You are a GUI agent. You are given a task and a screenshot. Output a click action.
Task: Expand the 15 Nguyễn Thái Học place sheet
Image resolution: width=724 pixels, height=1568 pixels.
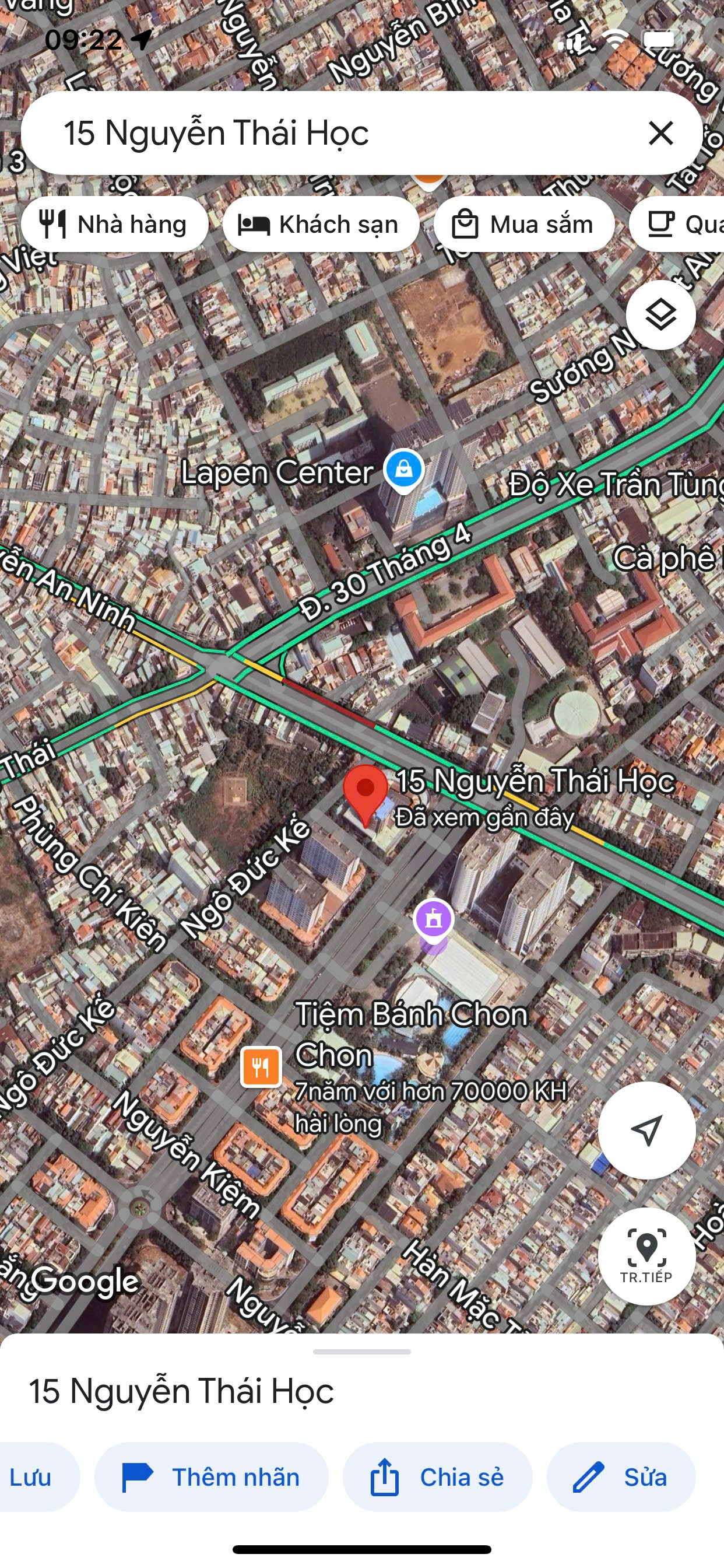[x=362, y=1352]
